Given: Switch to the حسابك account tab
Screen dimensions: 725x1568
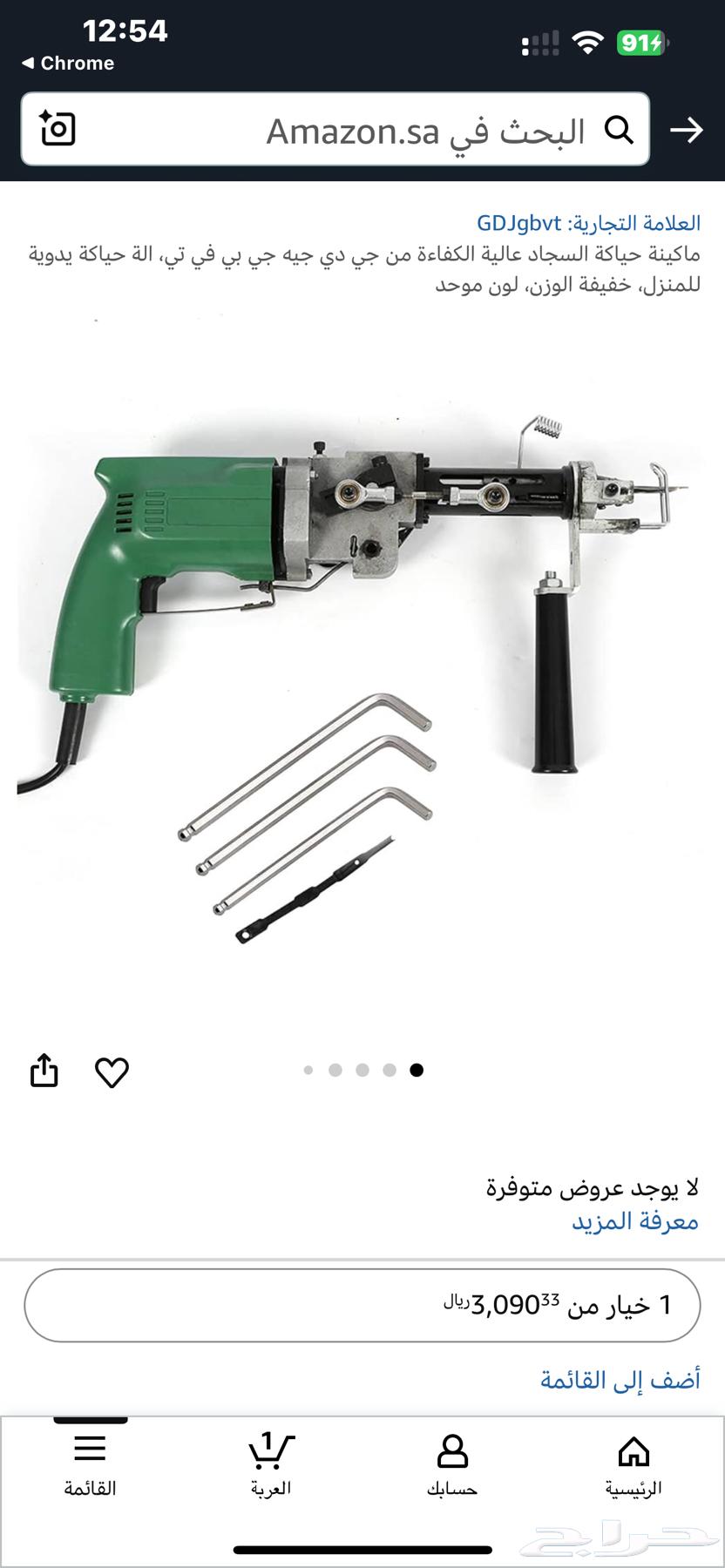Looking at the screenshot, I should tap(452, 1465).
